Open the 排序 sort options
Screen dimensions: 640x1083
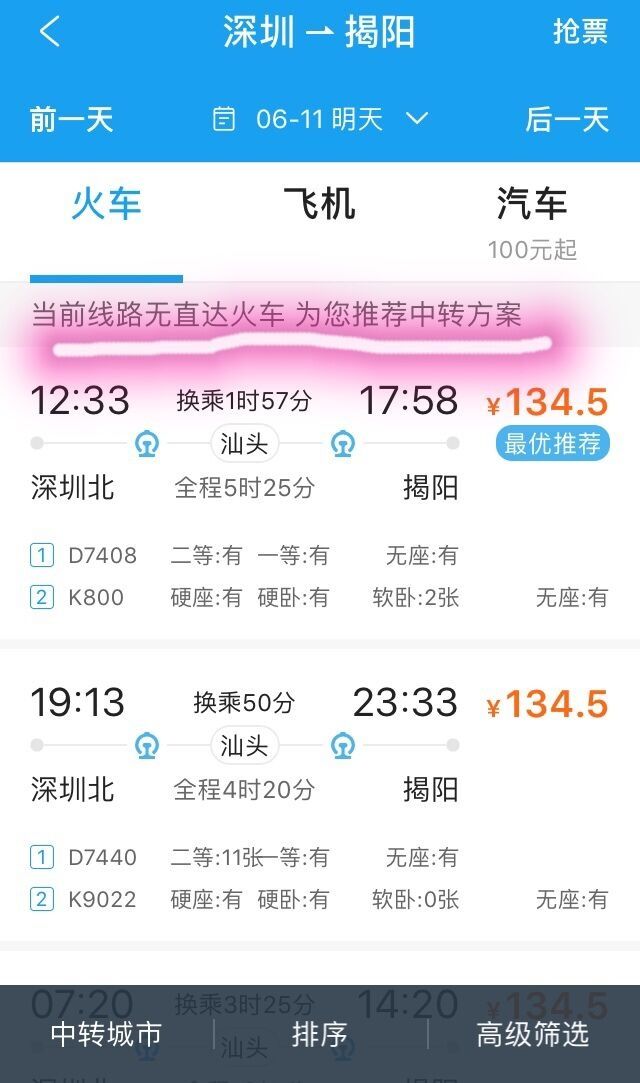click(320, 1034)
